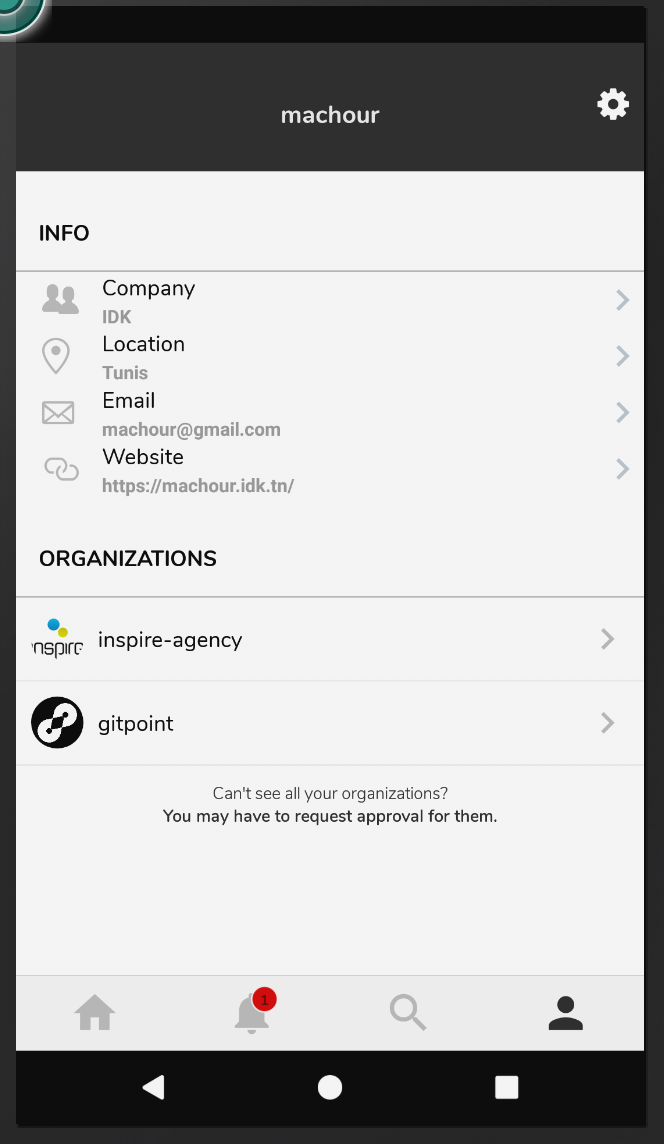This screenshot has height=1144, width=664.
Task: Select the Profile tab
Action: tap(565, 1013)
